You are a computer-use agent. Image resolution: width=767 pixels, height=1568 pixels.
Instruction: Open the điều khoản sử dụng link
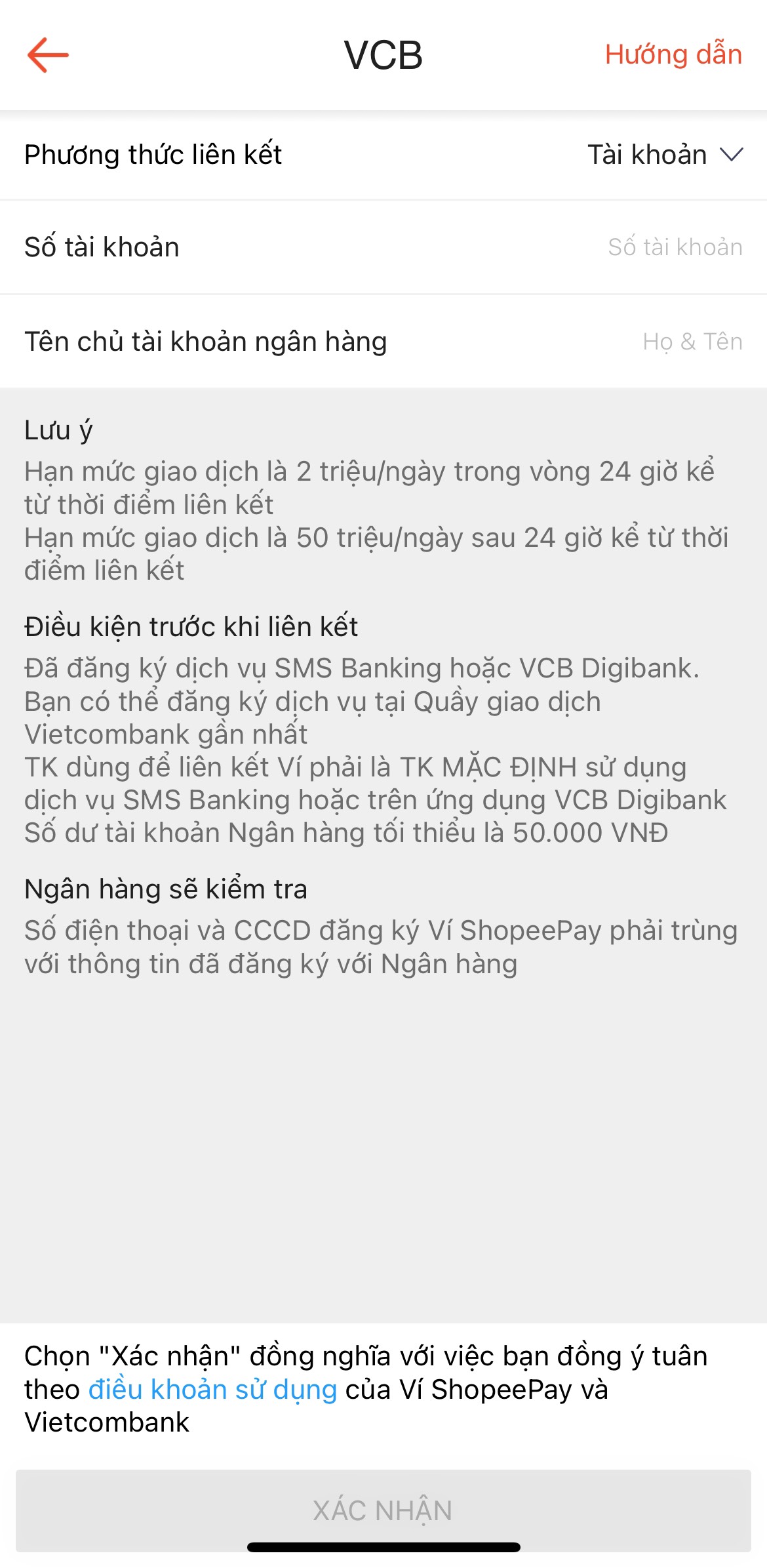click(212, 1389)
